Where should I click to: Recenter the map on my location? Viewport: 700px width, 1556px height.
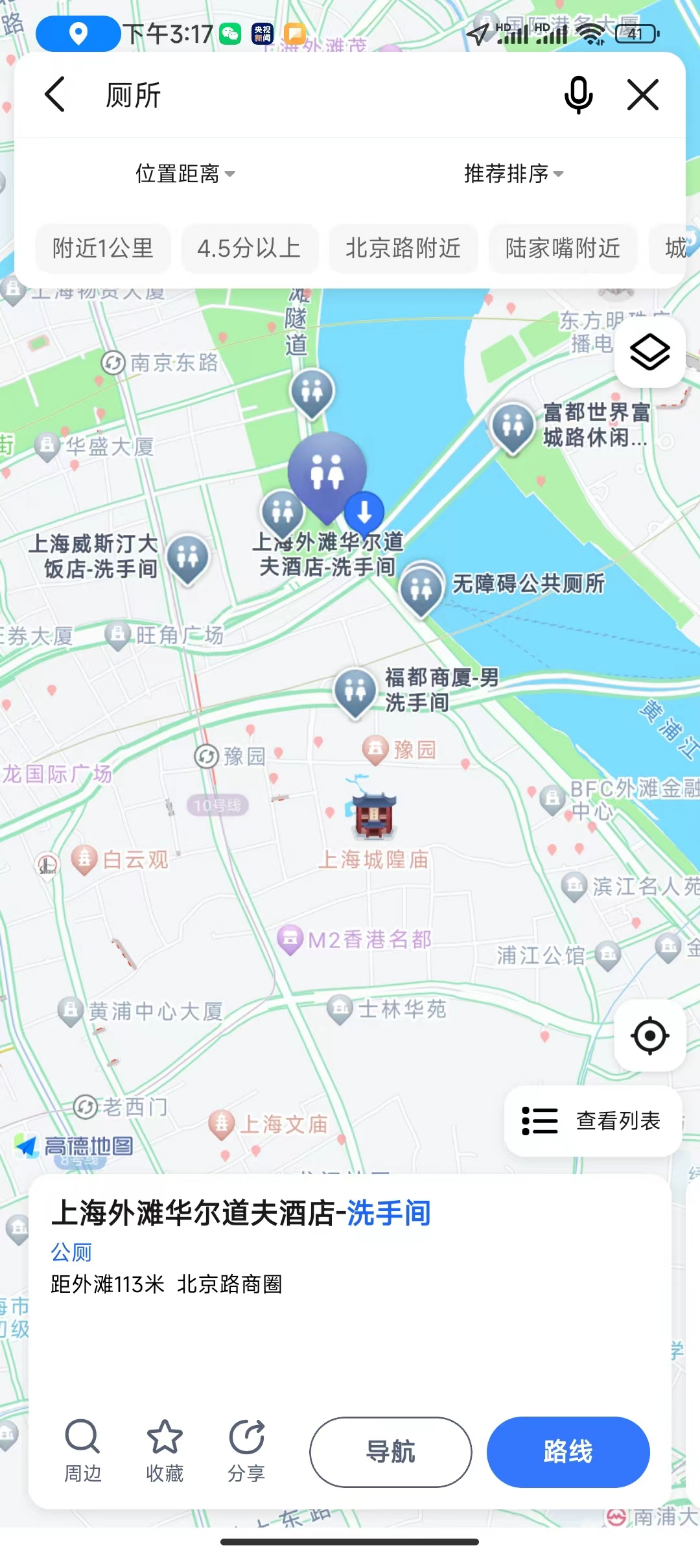(x=649, y=1035)
